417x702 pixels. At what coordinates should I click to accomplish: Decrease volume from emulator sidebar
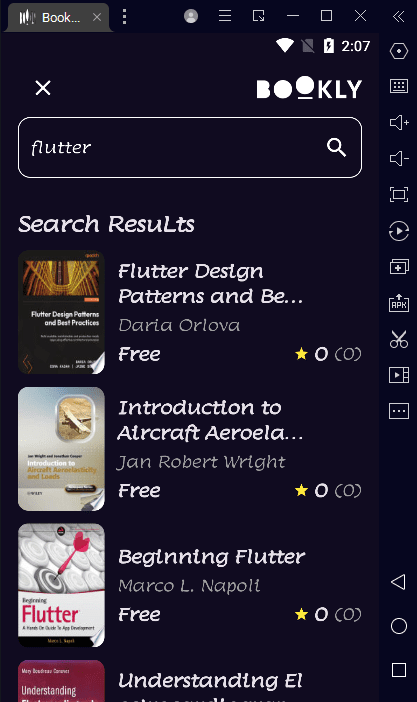[x=399, y=158]
